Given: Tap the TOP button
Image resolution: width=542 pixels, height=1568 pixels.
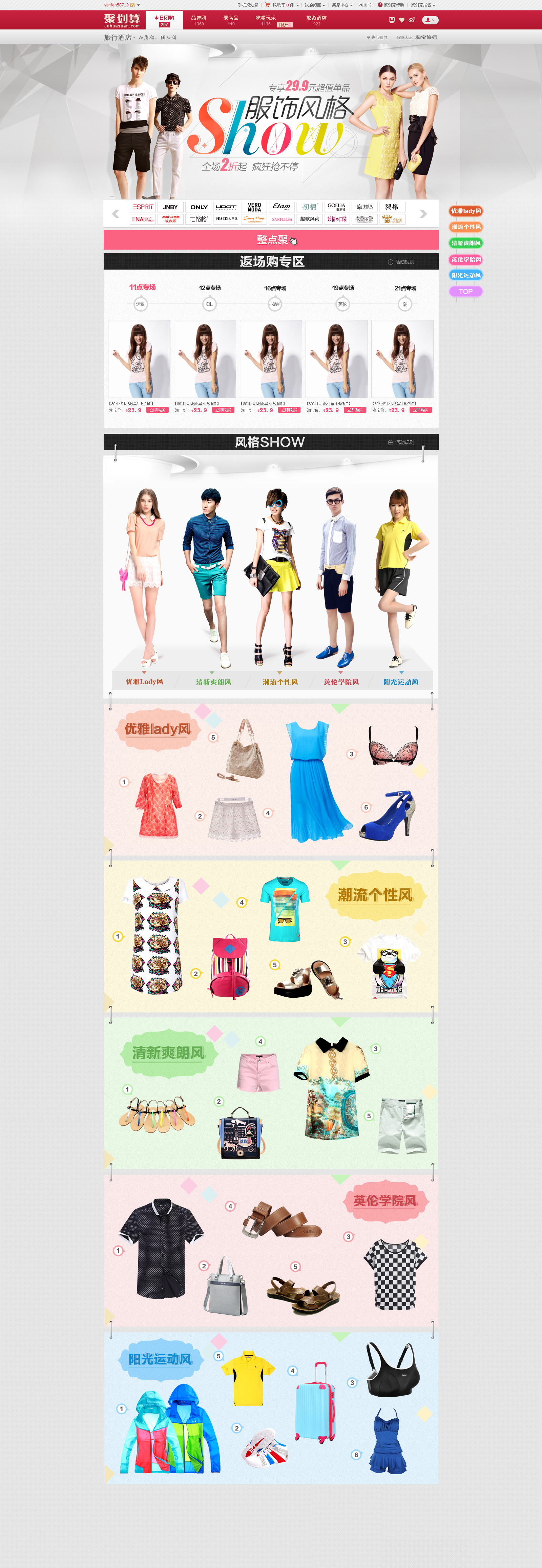Looking at the screenshot, I should (466, 292).
